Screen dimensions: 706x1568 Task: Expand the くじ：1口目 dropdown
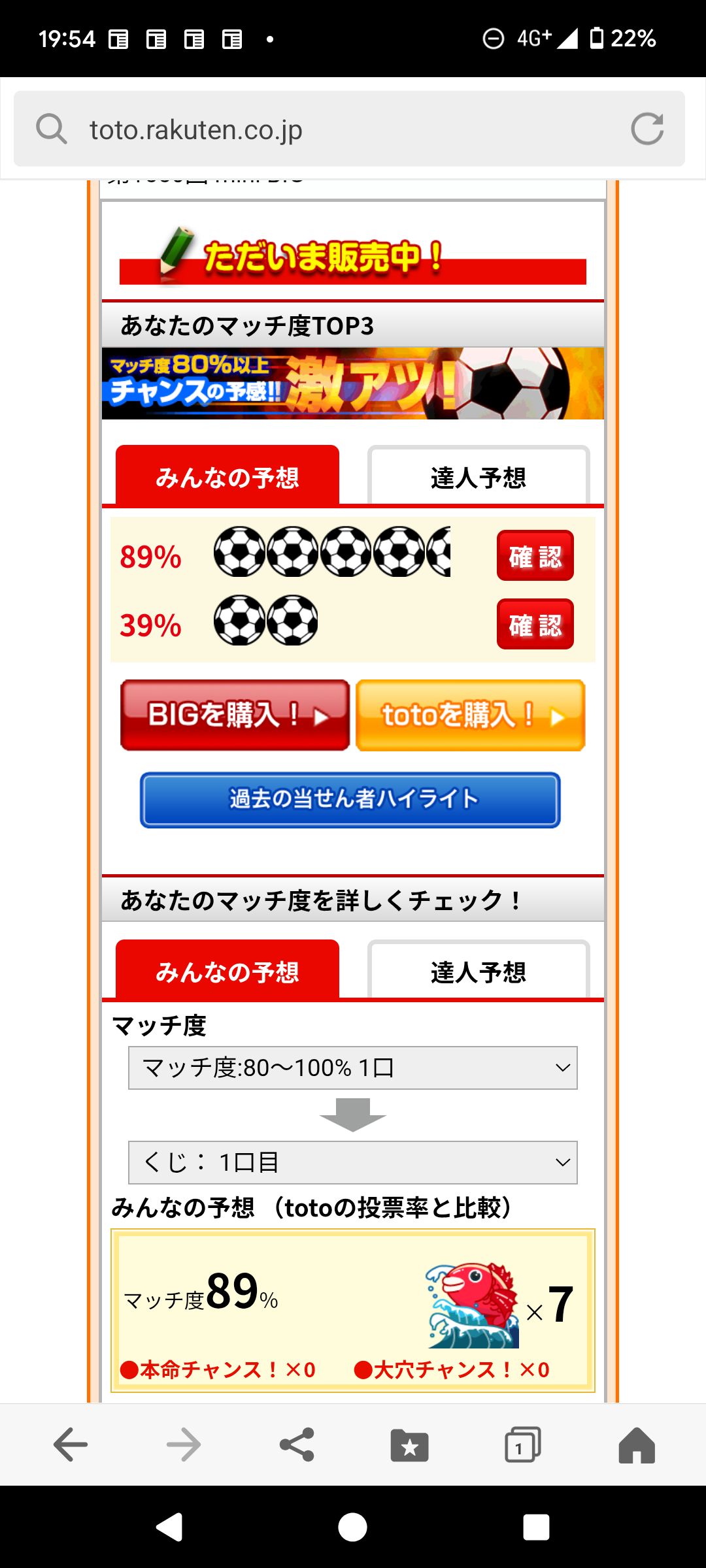coord(353,1162)
